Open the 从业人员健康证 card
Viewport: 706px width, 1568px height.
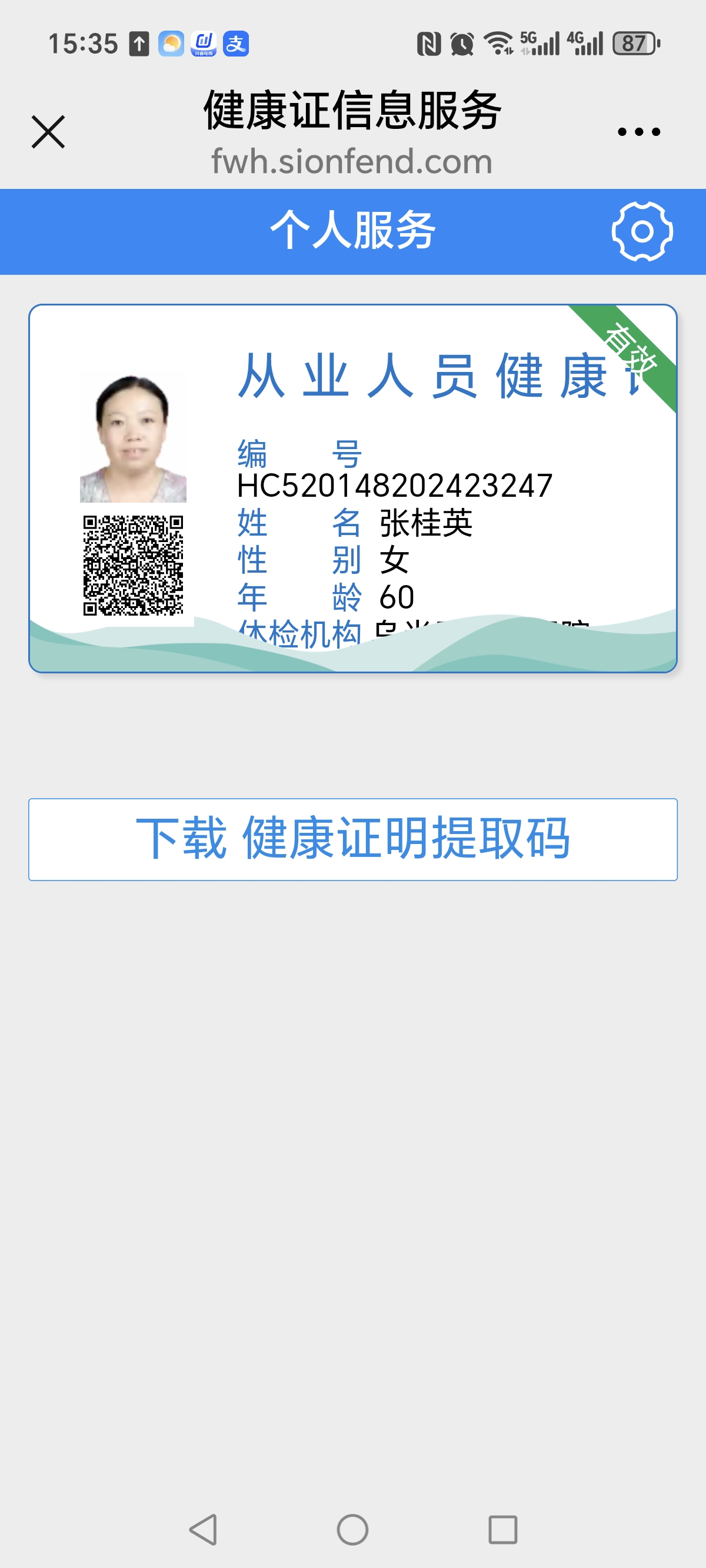[352, 488]
